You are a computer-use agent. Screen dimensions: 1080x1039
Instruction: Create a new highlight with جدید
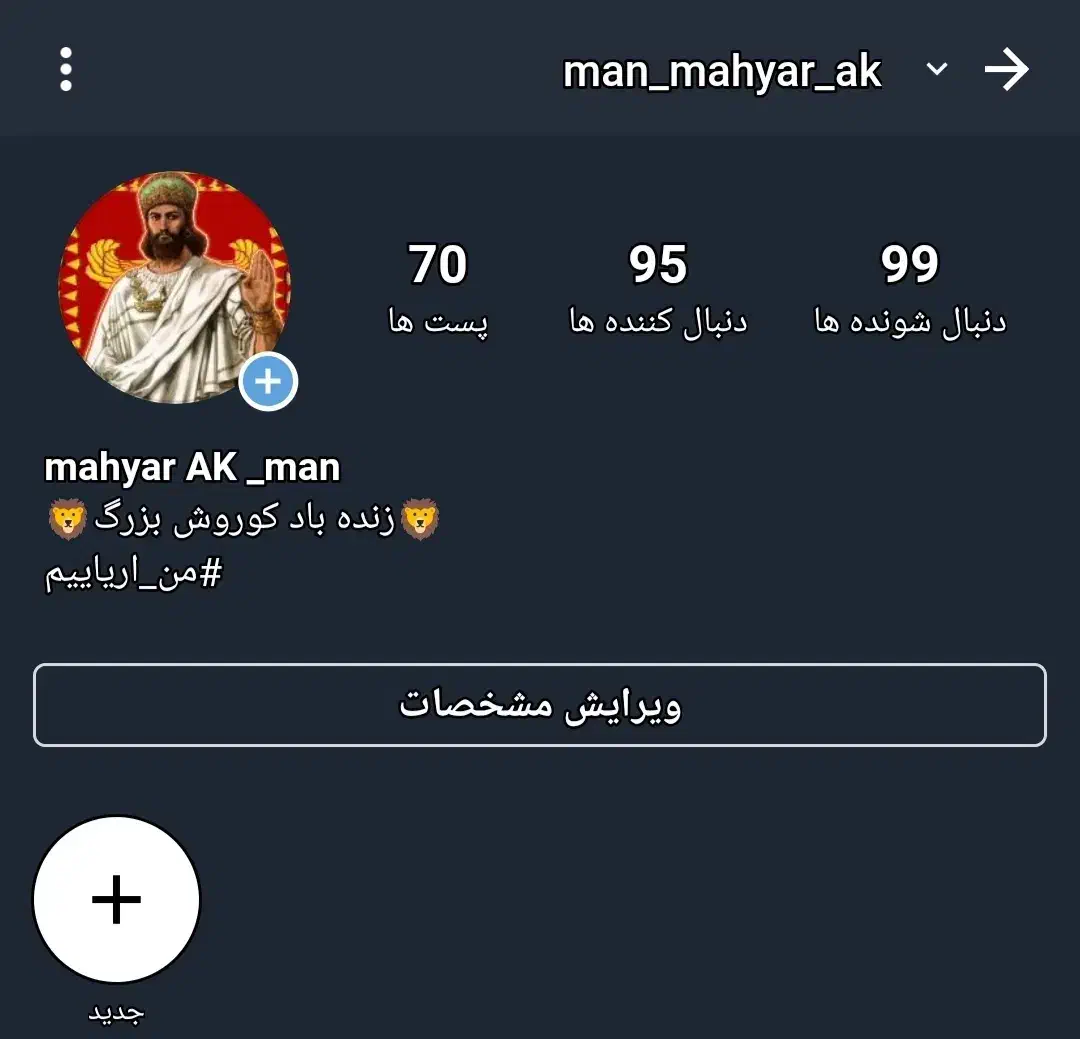(117, 900)
